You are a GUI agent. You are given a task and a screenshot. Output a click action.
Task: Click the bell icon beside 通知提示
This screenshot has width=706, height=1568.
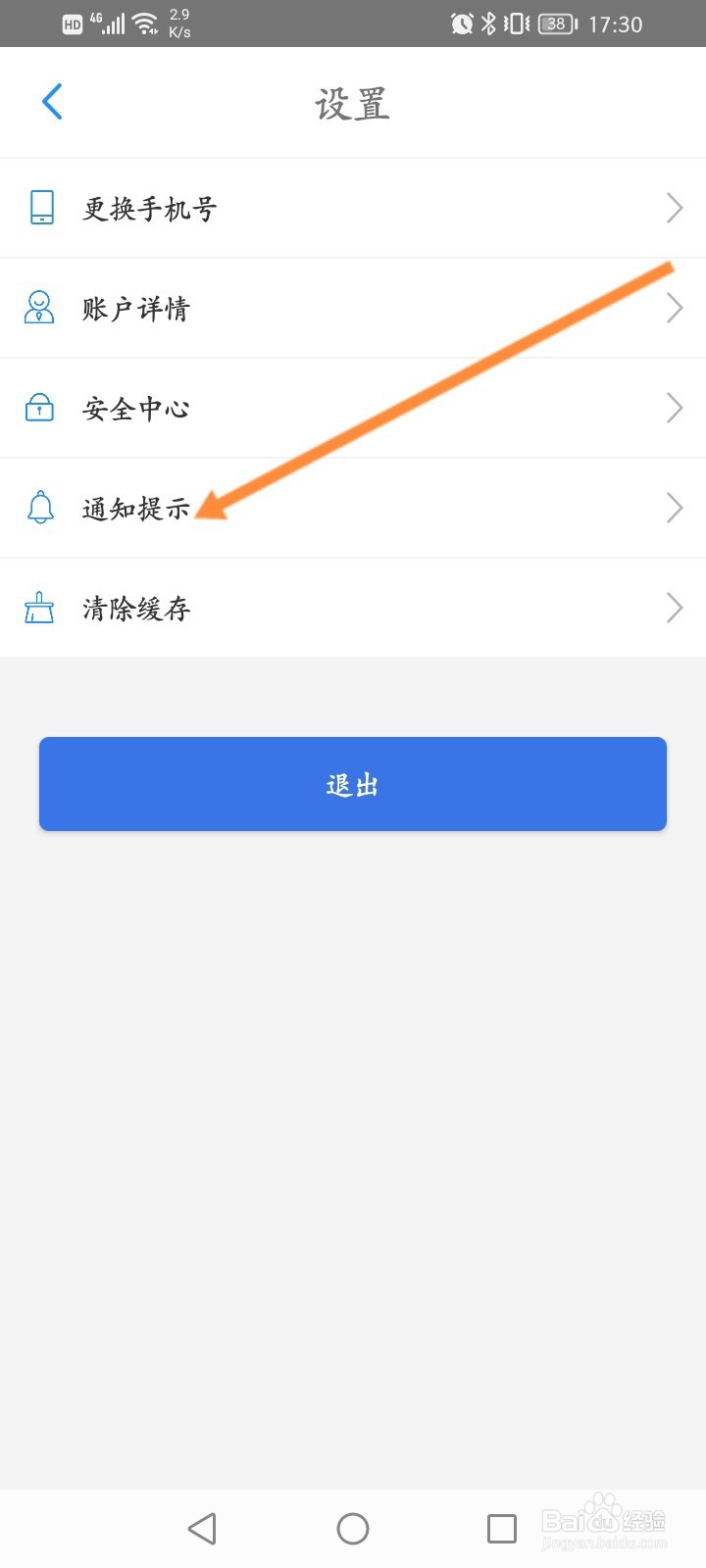coord(39,508)
